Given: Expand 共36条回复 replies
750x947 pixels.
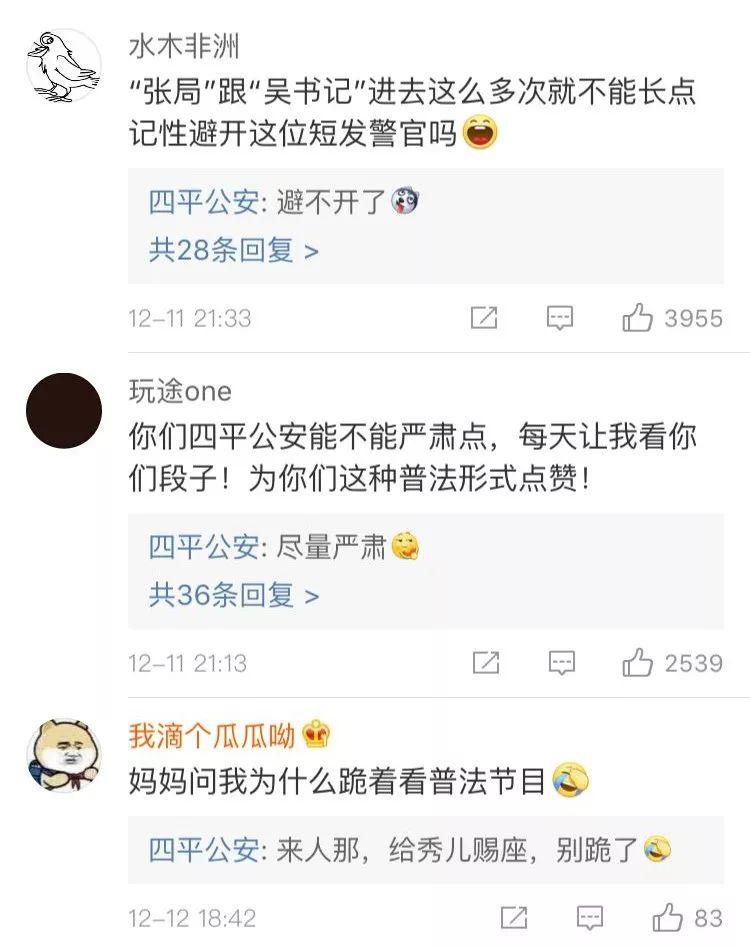Looking at the screenshot, I should 233,596.
